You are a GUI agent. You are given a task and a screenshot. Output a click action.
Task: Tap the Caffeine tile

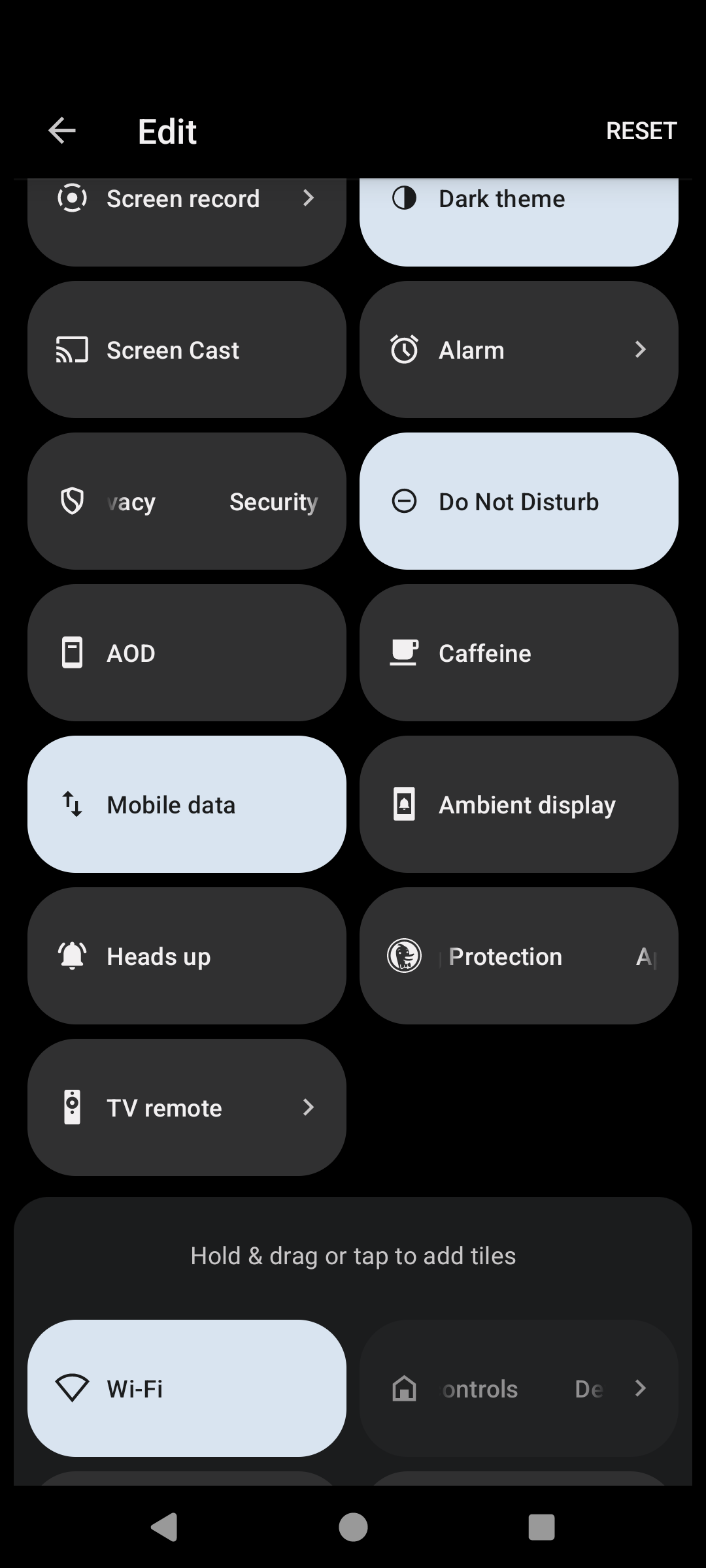[518, 653]
